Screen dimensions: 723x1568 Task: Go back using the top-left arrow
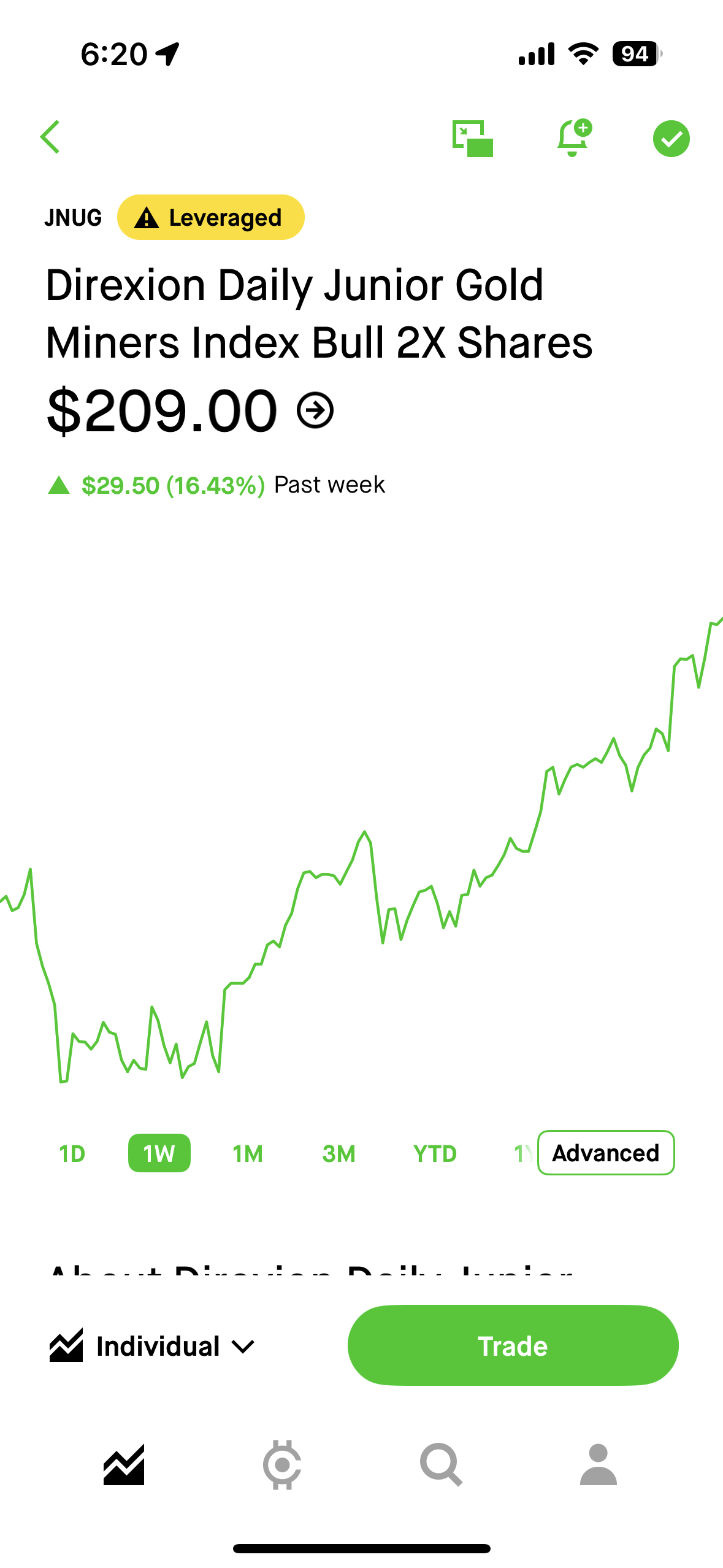[x=50, y=137]
